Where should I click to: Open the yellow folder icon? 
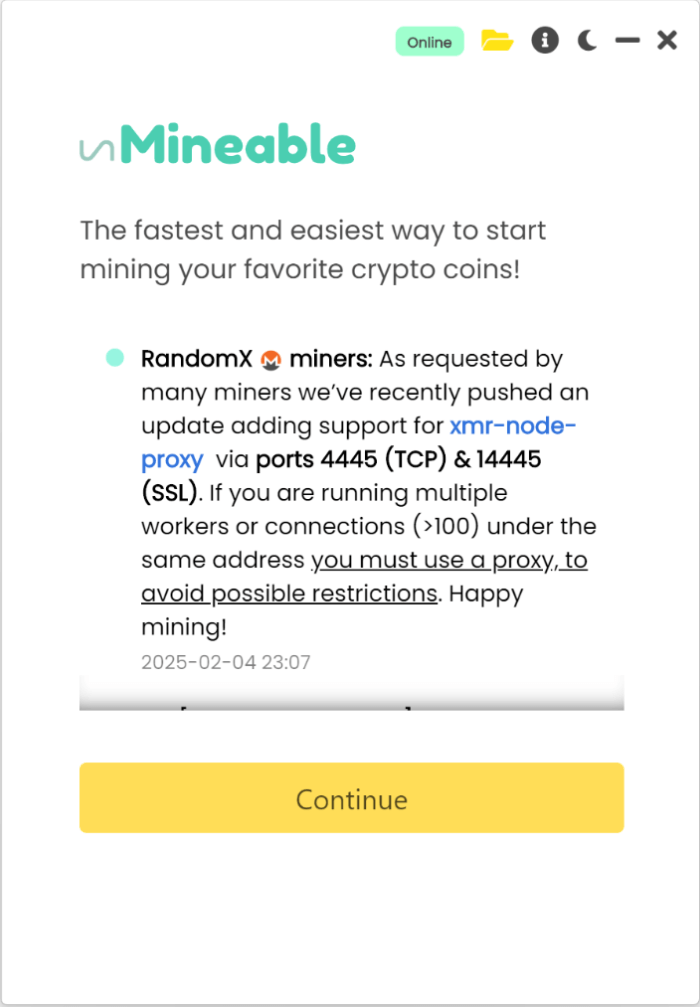497,41
